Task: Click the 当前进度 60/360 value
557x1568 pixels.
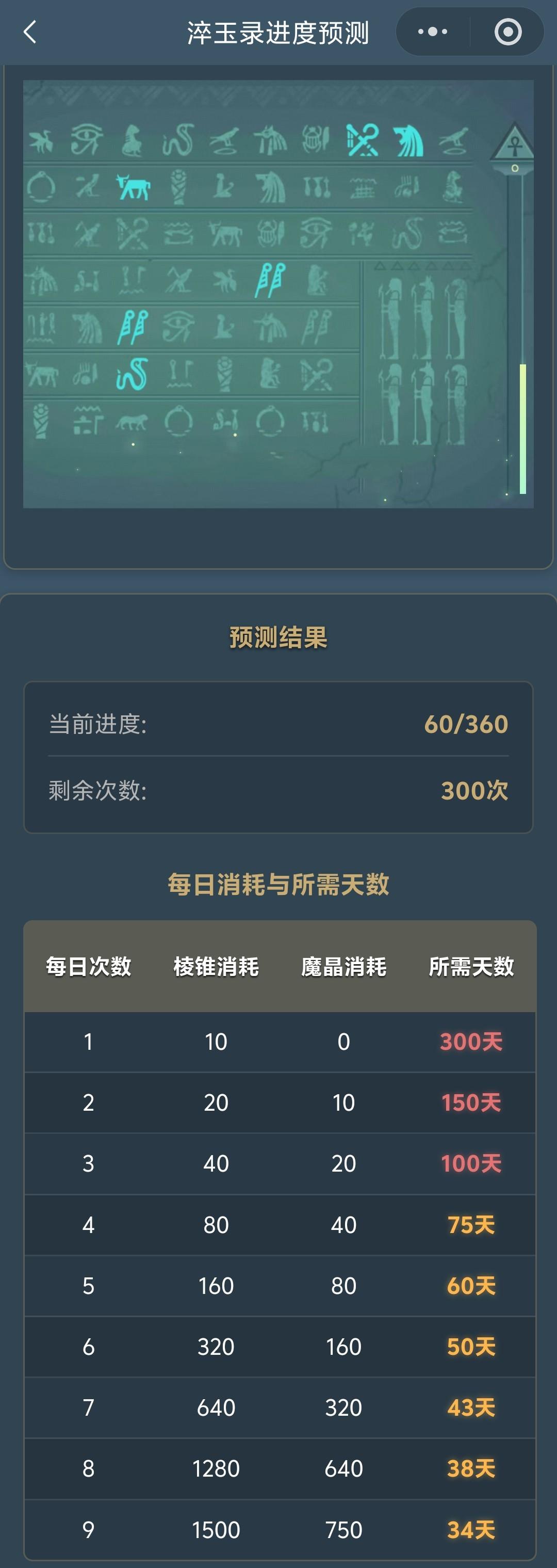Action: click(x=465, y=724)
